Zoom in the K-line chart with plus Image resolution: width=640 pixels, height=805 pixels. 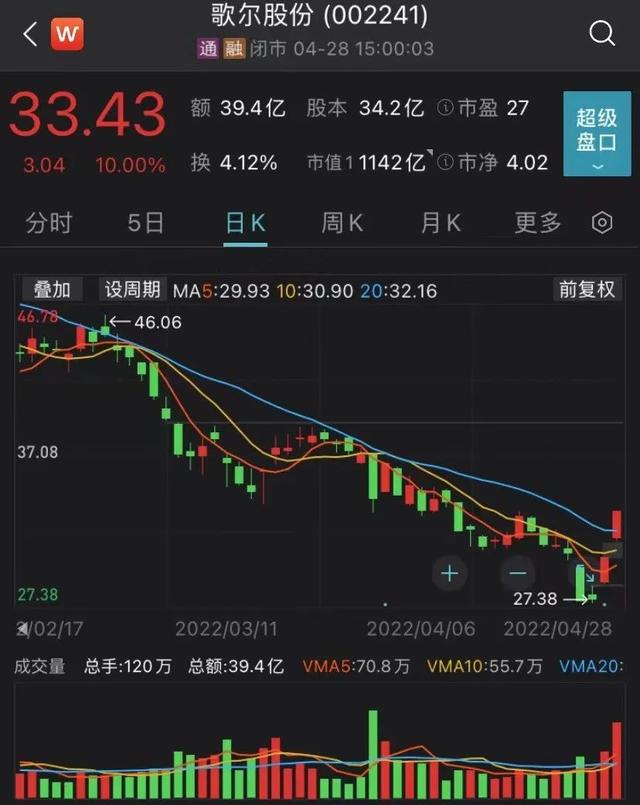[450, 573]
